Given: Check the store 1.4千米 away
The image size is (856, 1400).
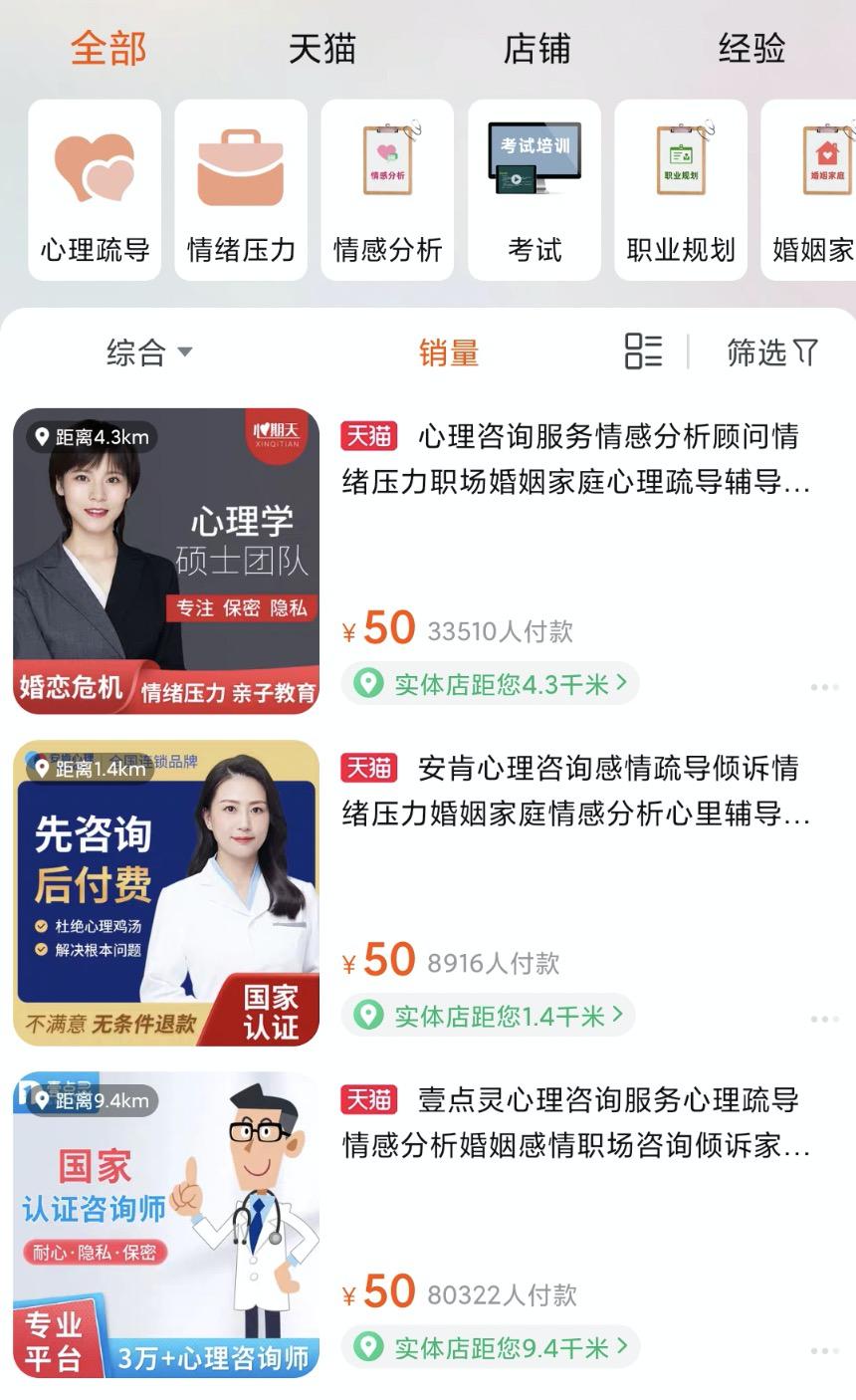Looking at the screenshot, I should (x=490, y=1016).
